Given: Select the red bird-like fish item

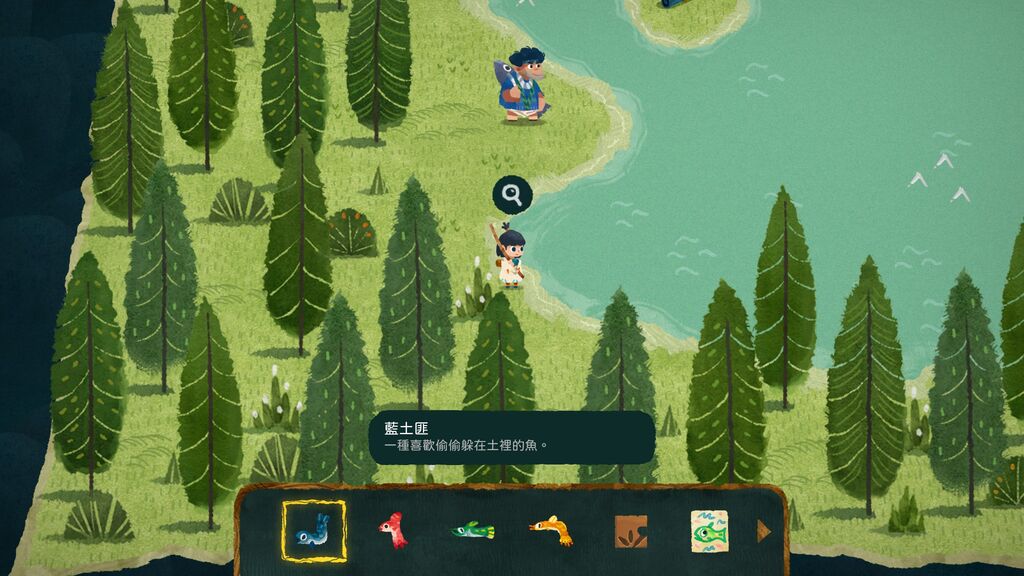Looking at the screenshot, I should (393, 531).
